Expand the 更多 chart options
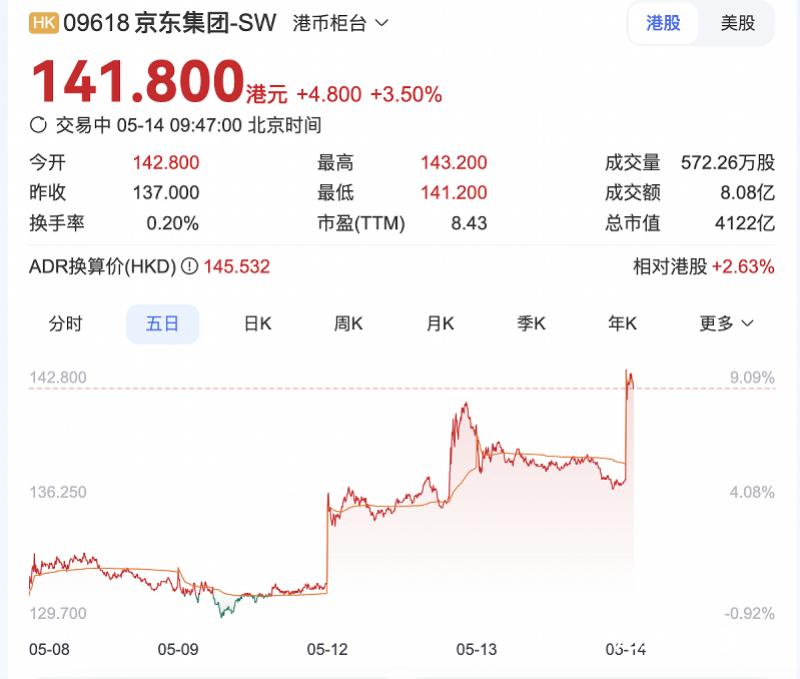800x679 pixels. click(x=726, y=323)
